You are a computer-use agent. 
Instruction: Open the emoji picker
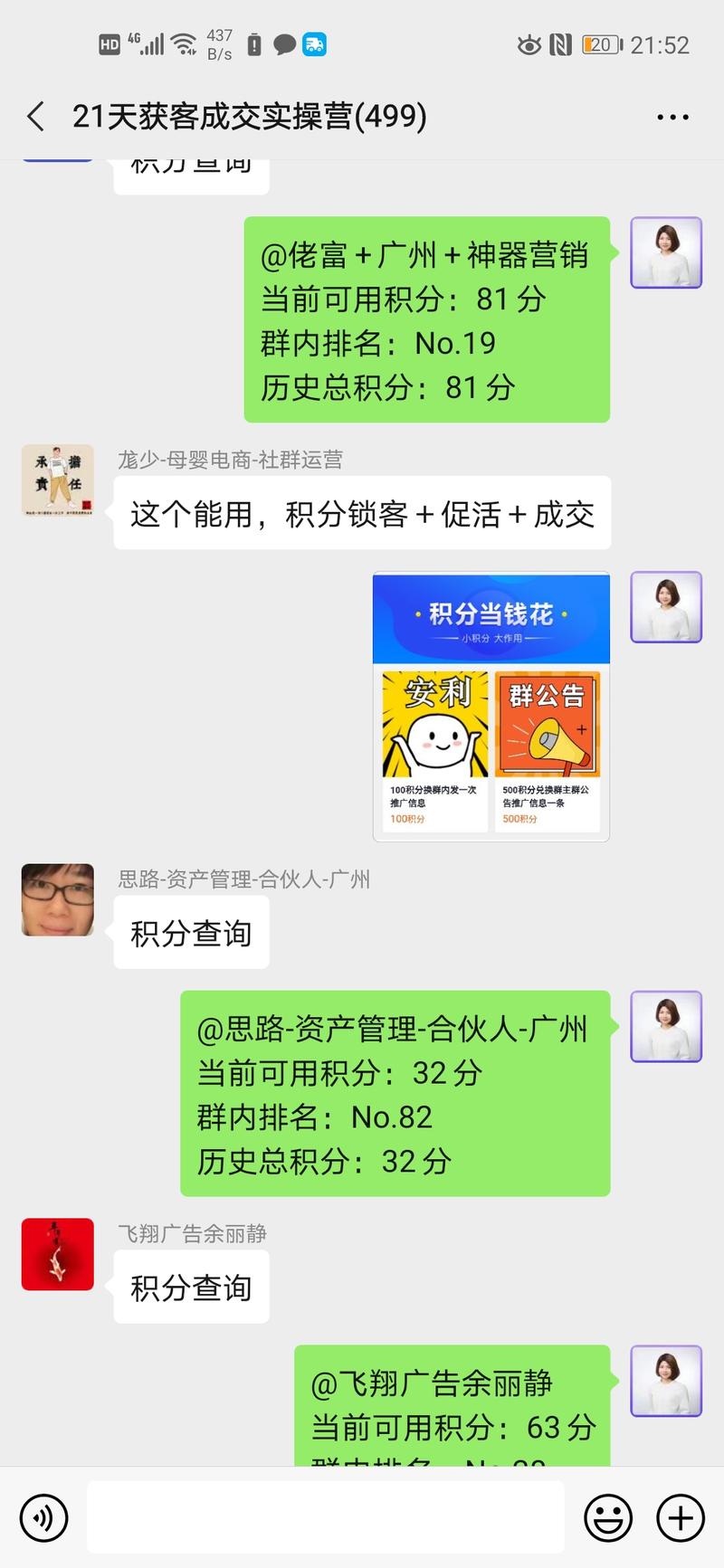609,1517
